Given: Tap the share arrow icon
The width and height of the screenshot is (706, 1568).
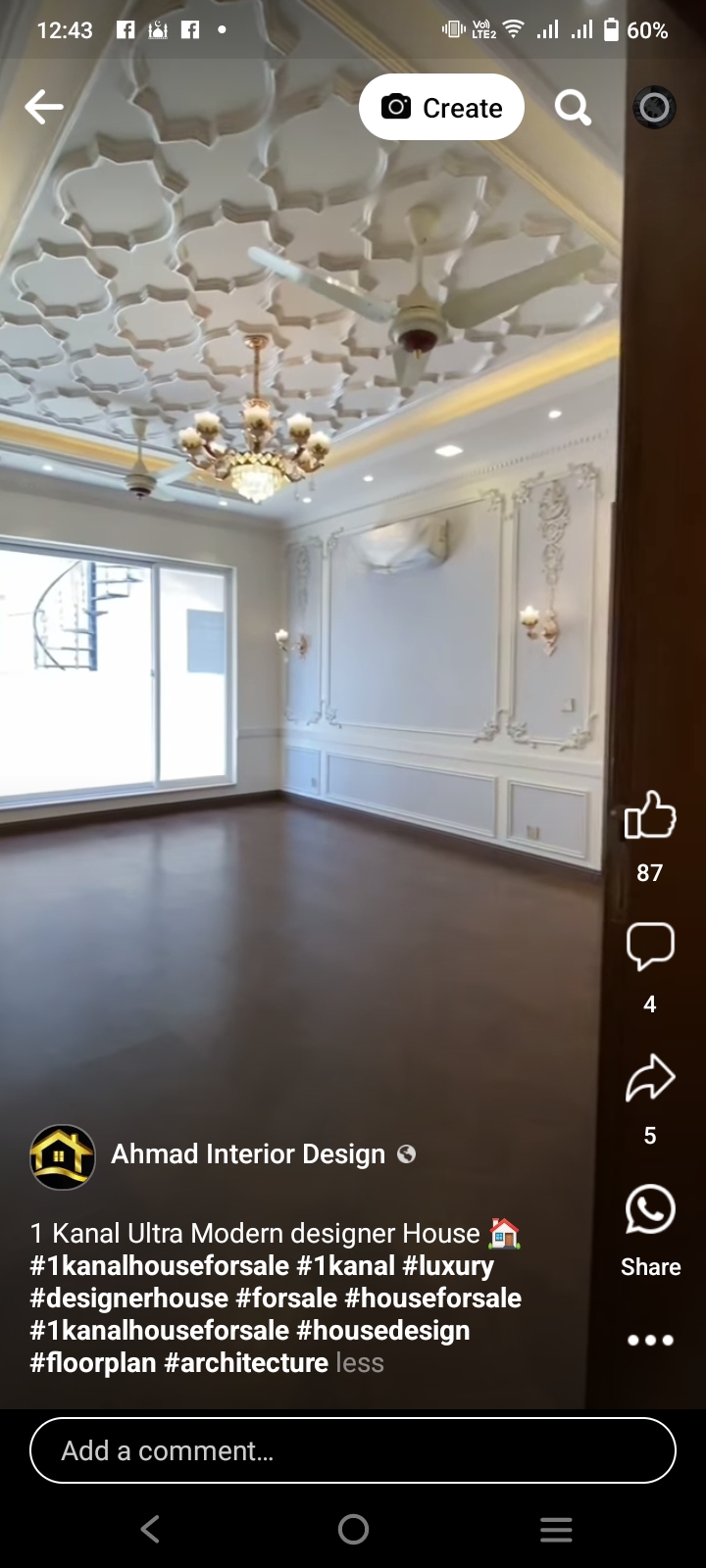Looking at the screenshot, I should coord(650,1078).
